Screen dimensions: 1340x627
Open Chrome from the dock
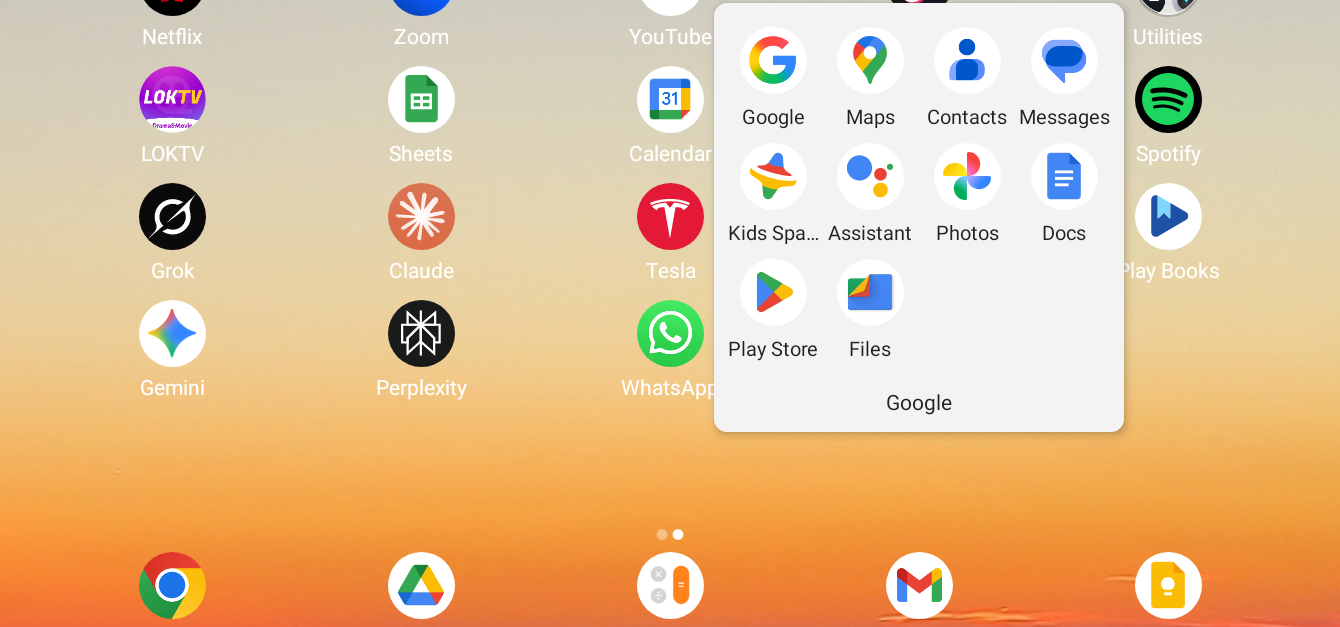click(172, 585)
